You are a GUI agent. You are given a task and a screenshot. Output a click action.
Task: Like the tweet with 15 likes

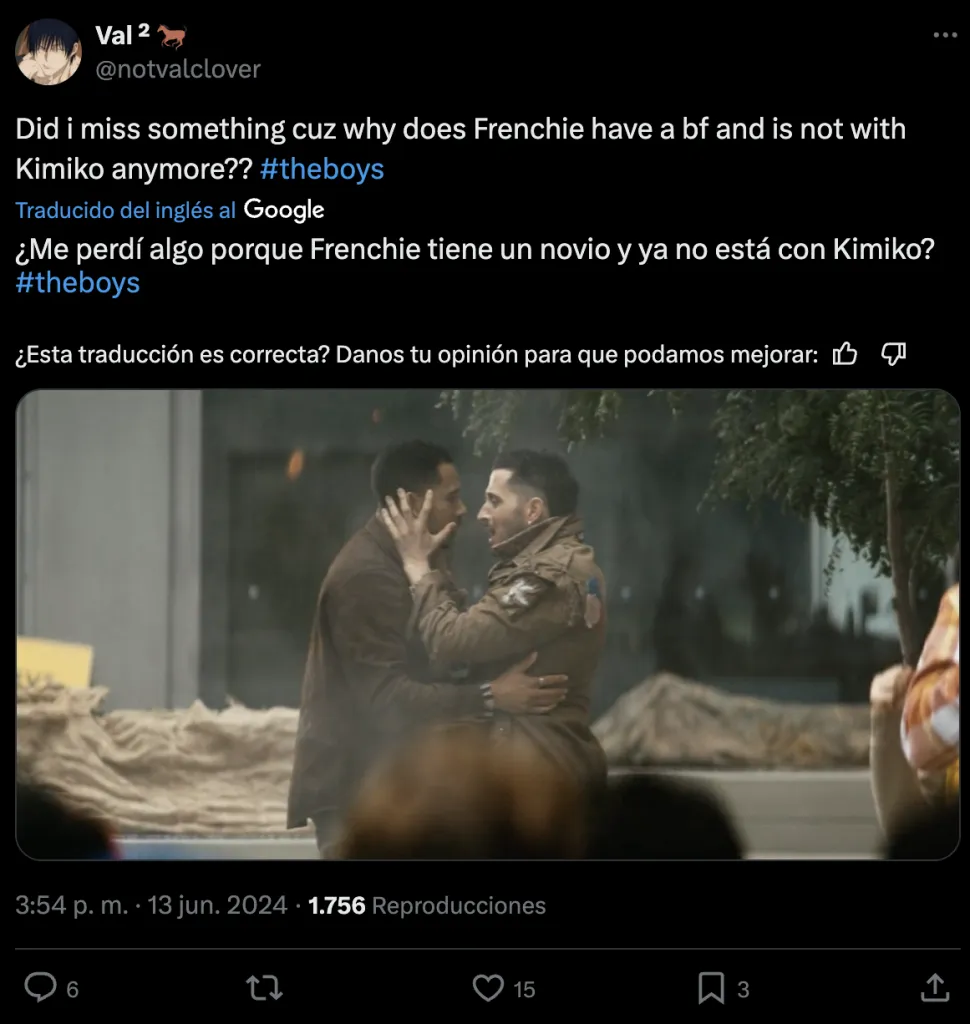coord(488,988)
